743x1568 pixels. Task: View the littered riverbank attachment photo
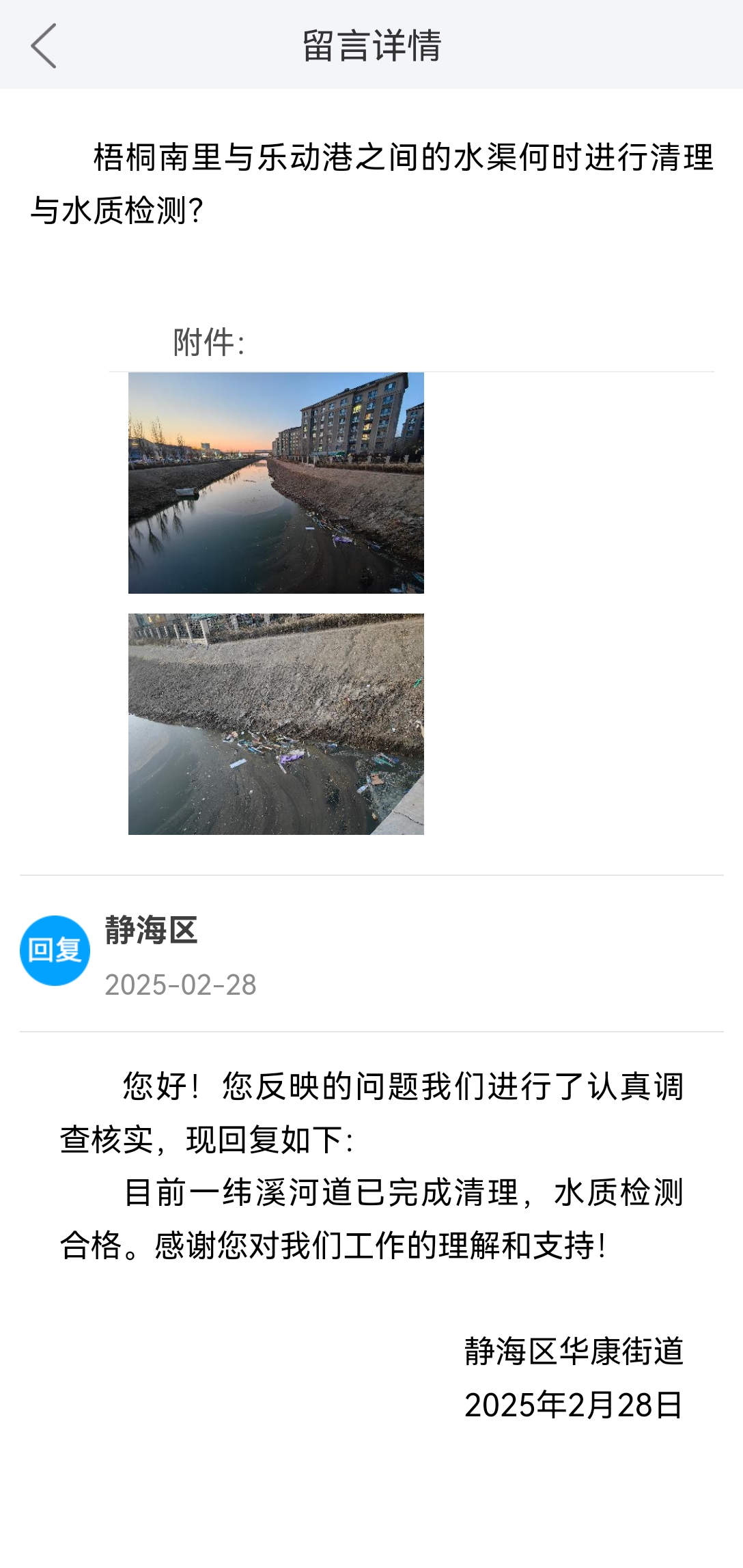pyautogui.click(x=276, y=724)
